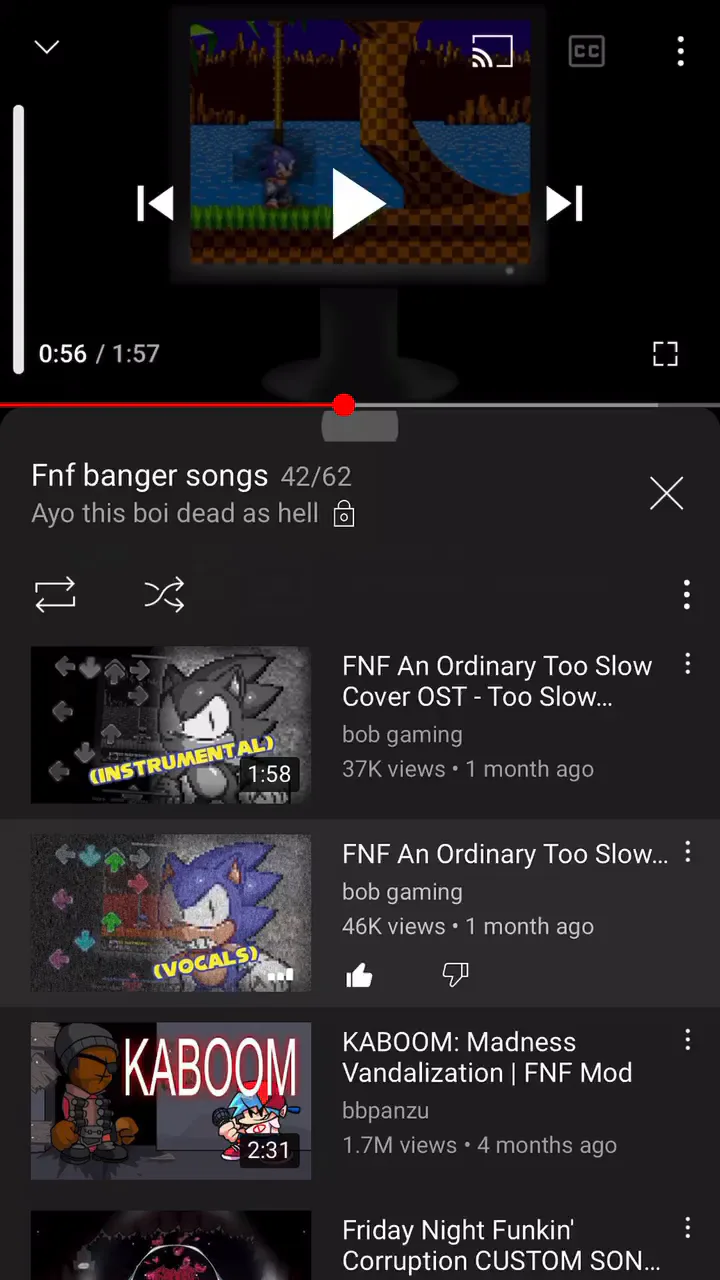The image size is (720, 1280).
Task: Minimize the video player with the down chevron
Action: [x=47, y=47]
